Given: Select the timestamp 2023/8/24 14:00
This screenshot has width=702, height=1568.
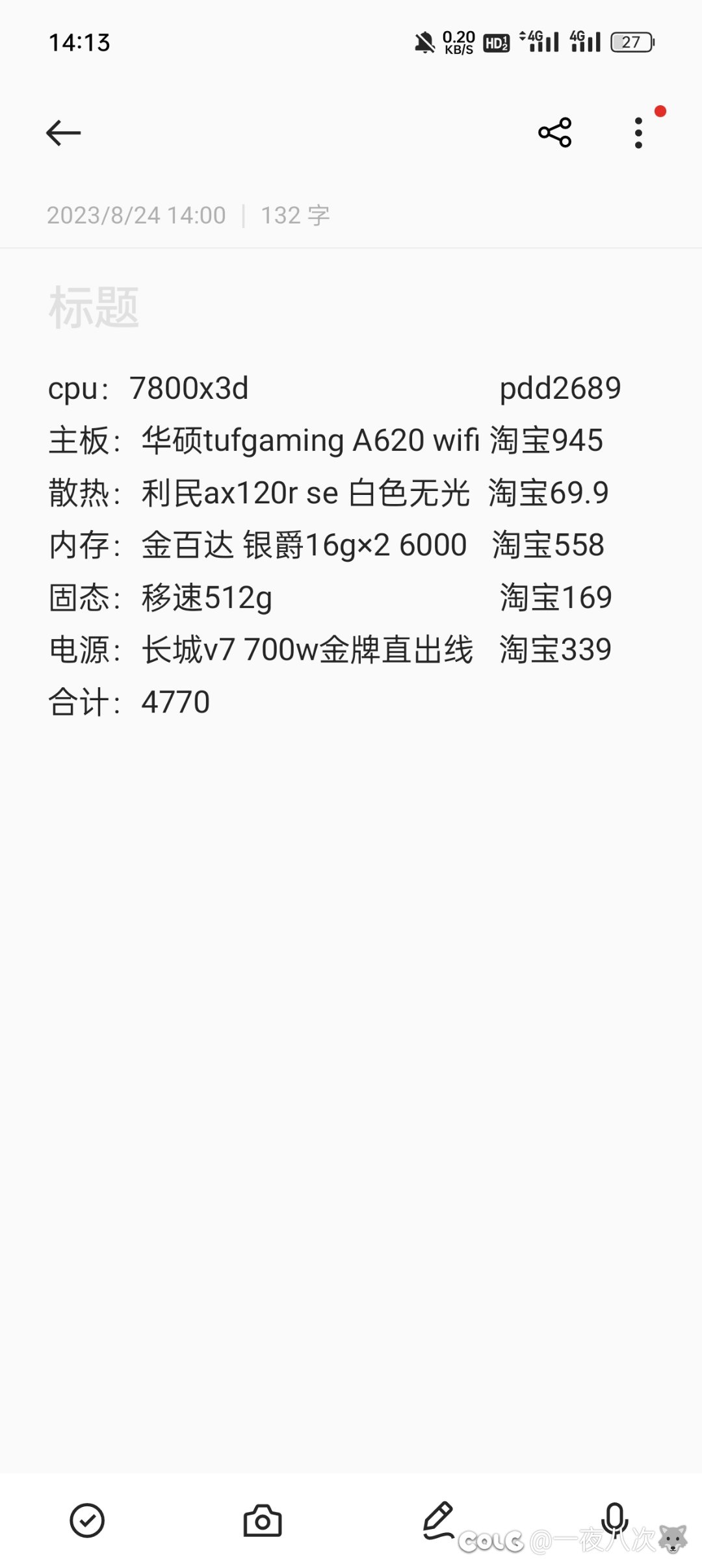Looking at the screenshot, I should coord(135,215).
